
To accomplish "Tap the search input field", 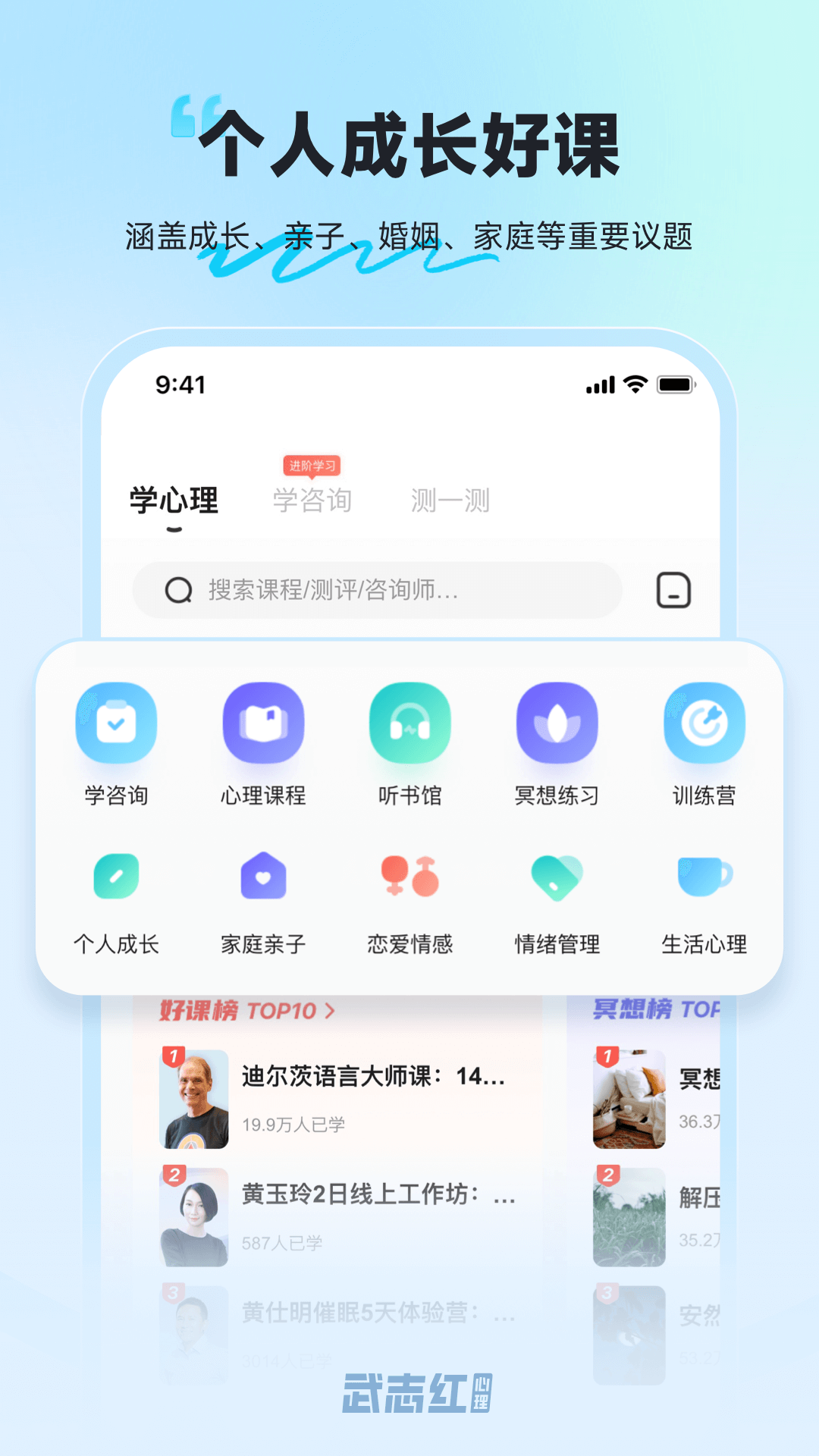I will tap(379, 590).
